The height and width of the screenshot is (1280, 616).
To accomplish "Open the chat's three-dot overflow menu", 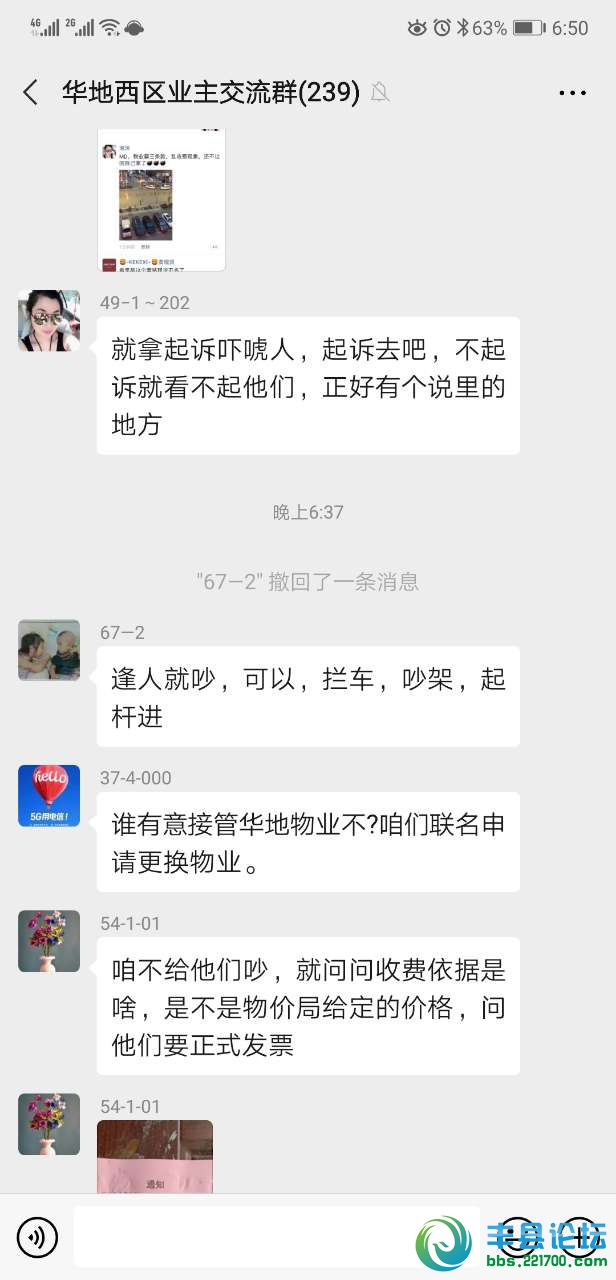I will pos(572,93).
